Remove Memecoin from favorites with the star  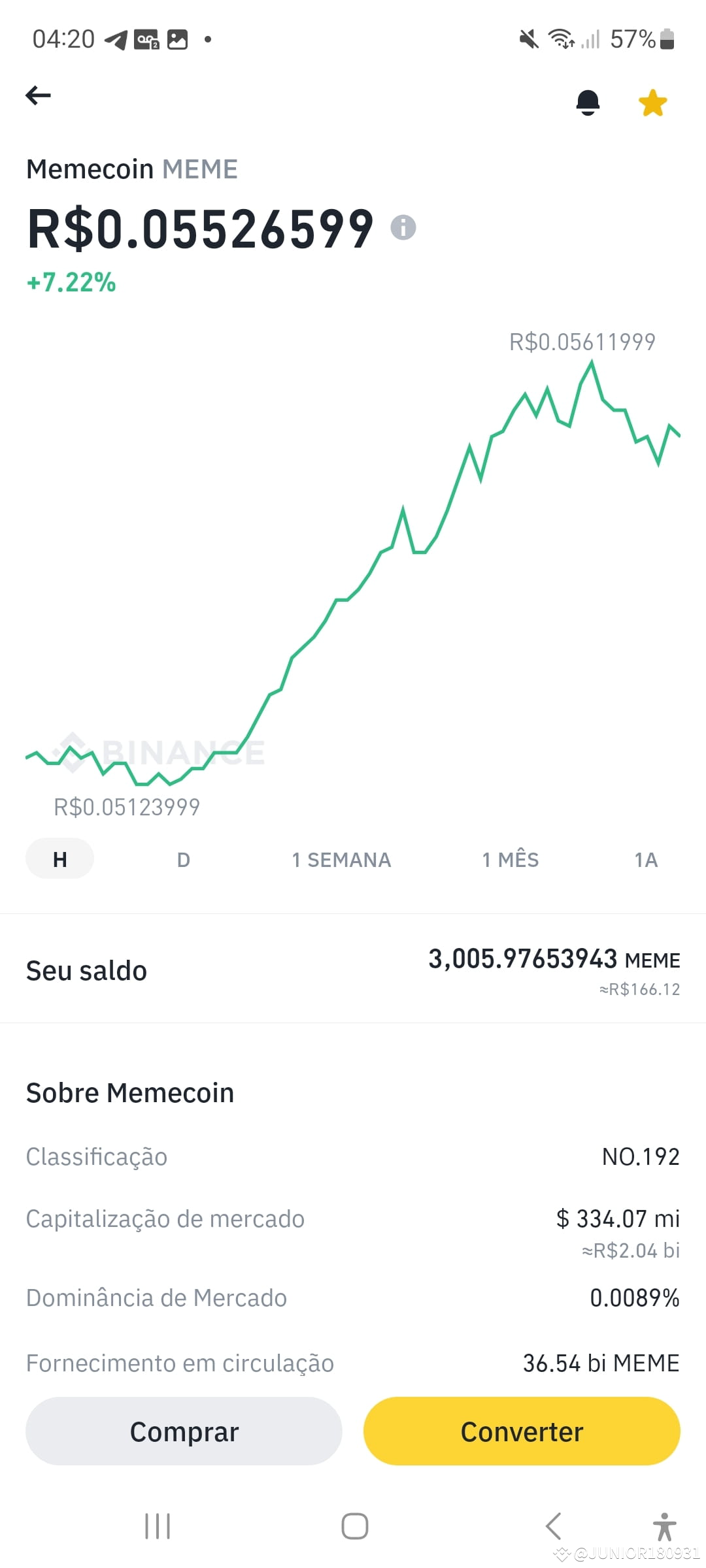(x=652, y=103)
